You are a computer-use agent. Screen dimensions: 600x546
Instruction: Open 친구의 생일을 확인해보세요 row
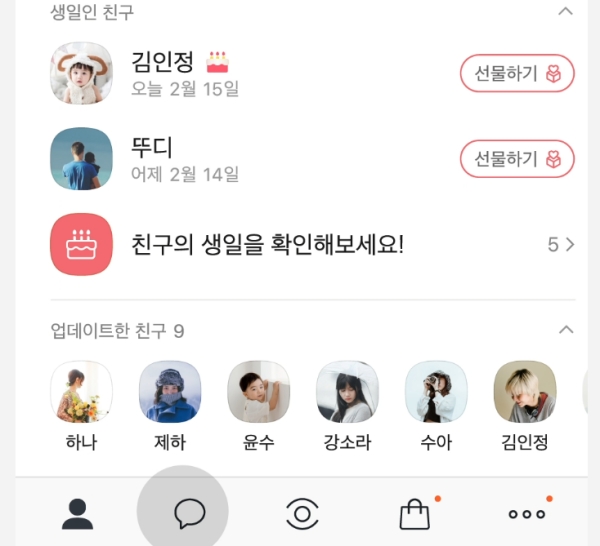313,244
